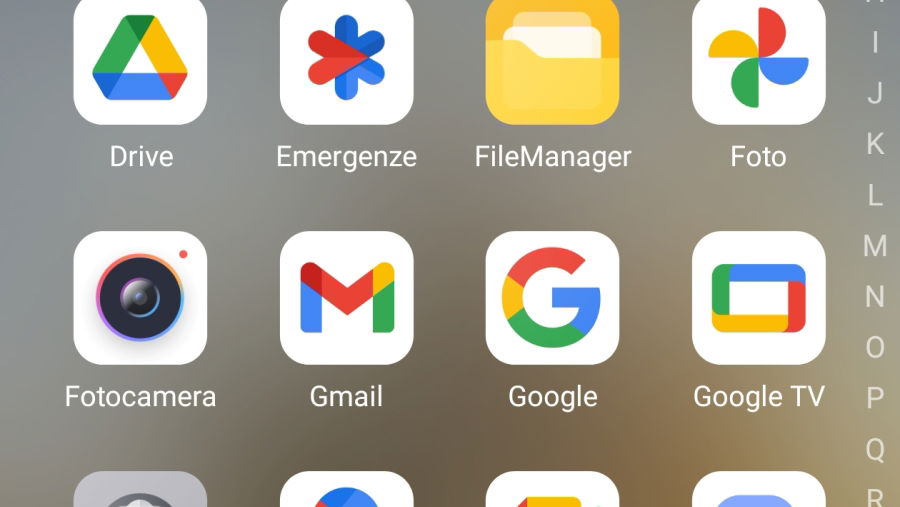Jump to letter P in index
The height and width of the screenshot is (507, 900).
[875, 399]
